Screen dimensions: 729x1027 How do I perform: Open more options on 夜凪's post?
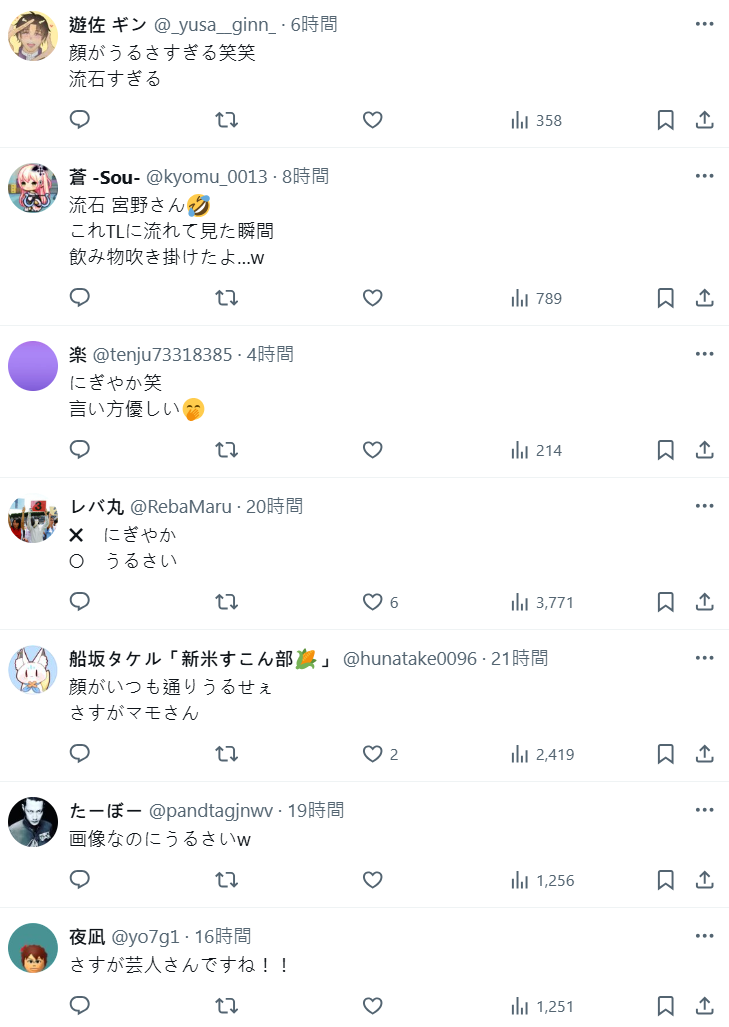point(704,936)
